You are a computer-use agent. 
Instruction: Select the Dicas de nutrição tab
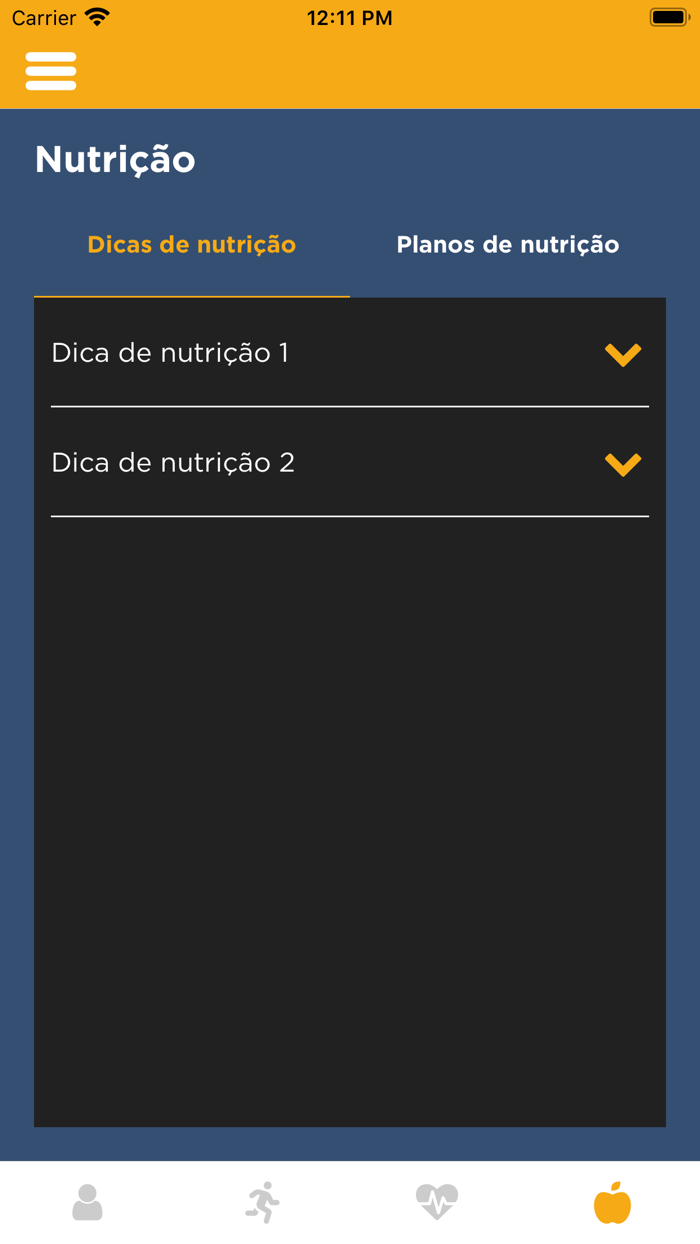click(192, 245)
